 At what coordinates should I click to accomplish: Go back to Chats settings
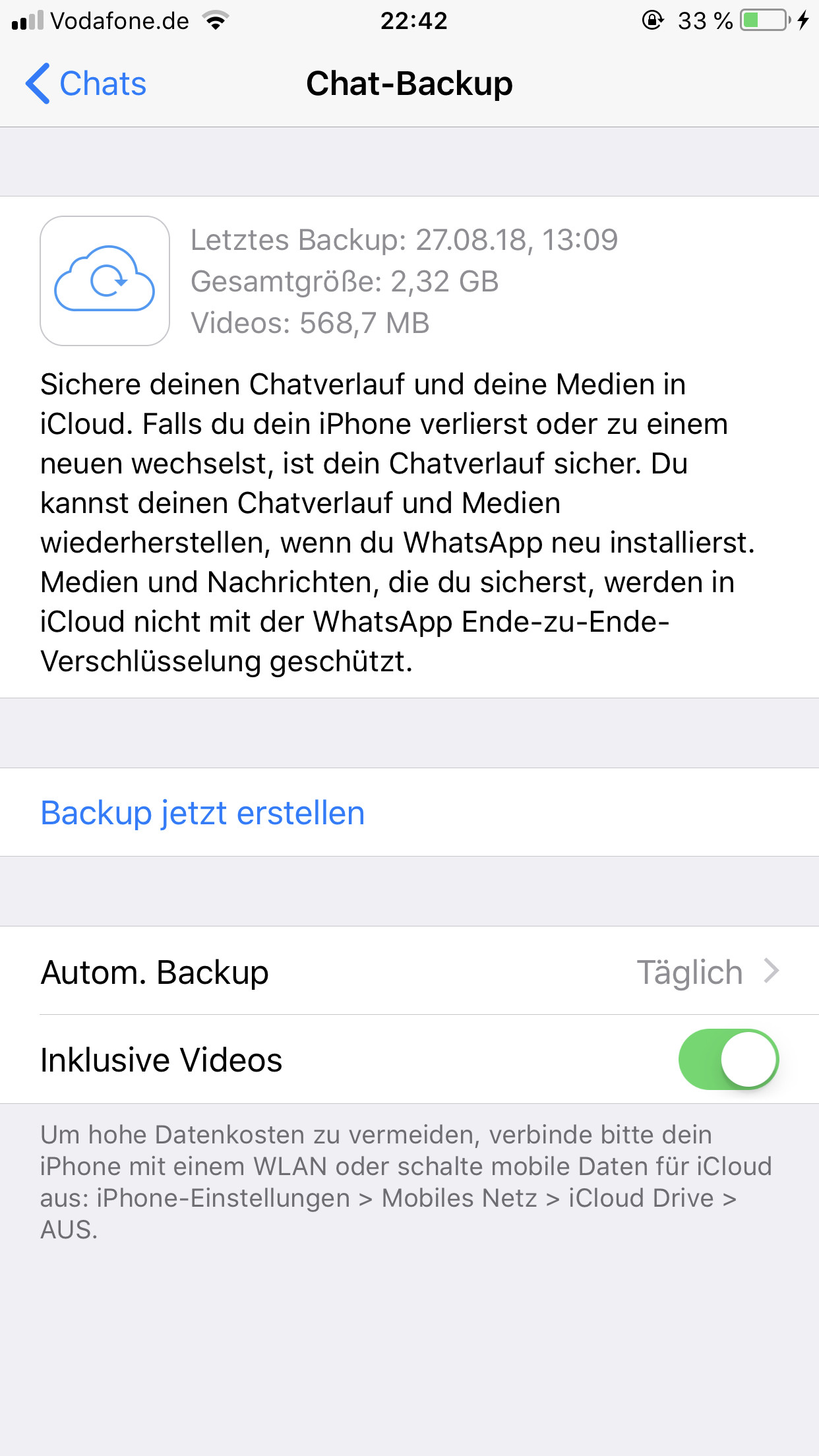click(x=86, y=84)
